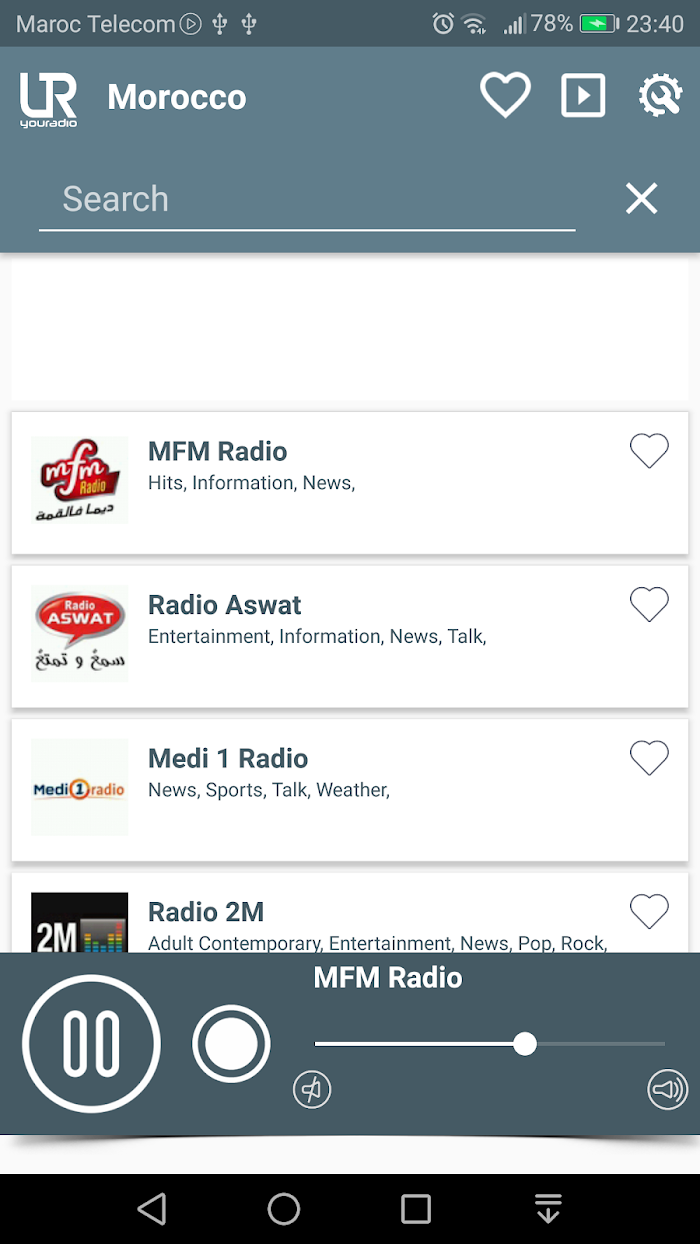
Task: Close the search bar with X
Action: (641, 199)
